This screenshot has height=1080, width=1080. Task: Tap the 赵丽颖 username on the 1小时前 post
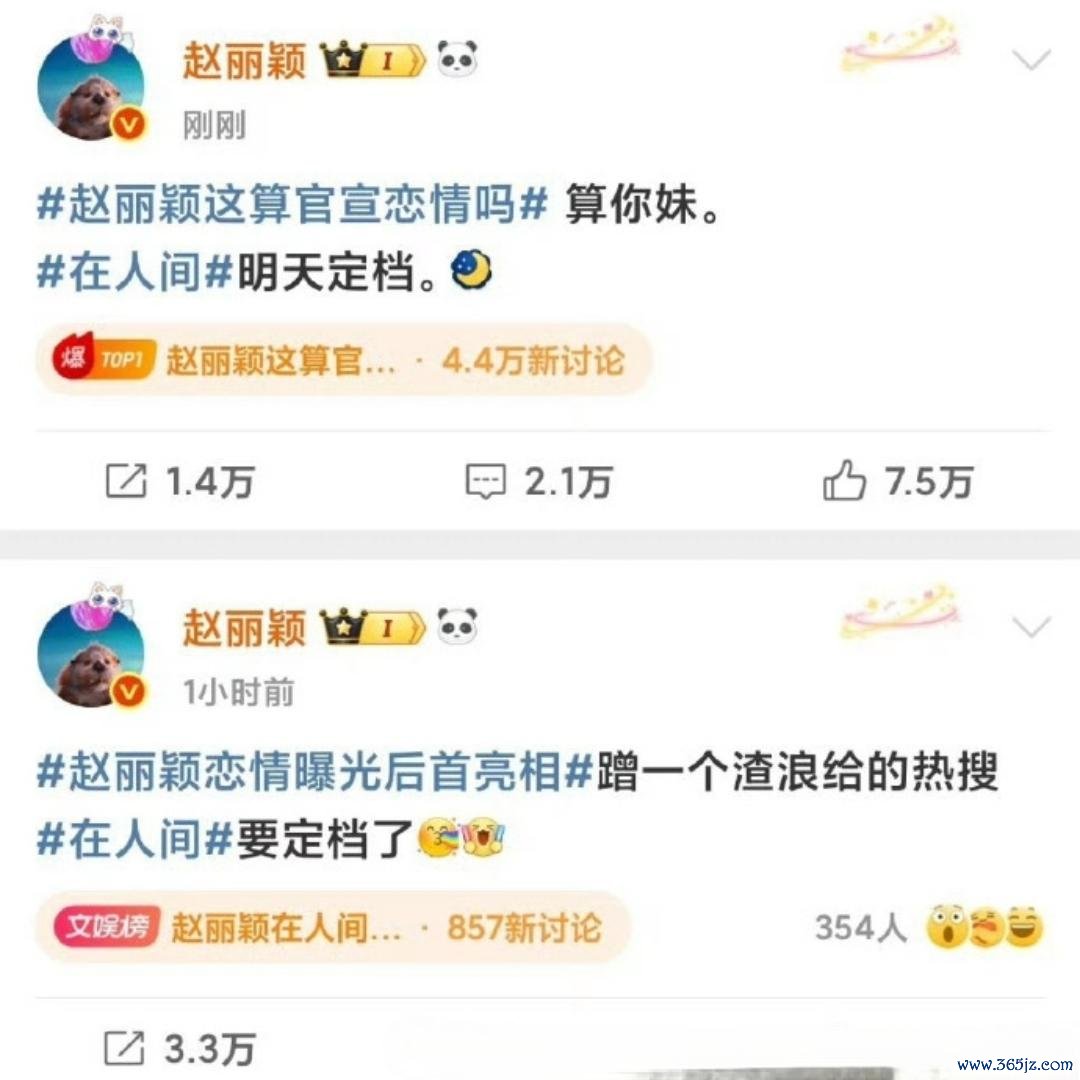pyautogui.click(x=244, y=627)
